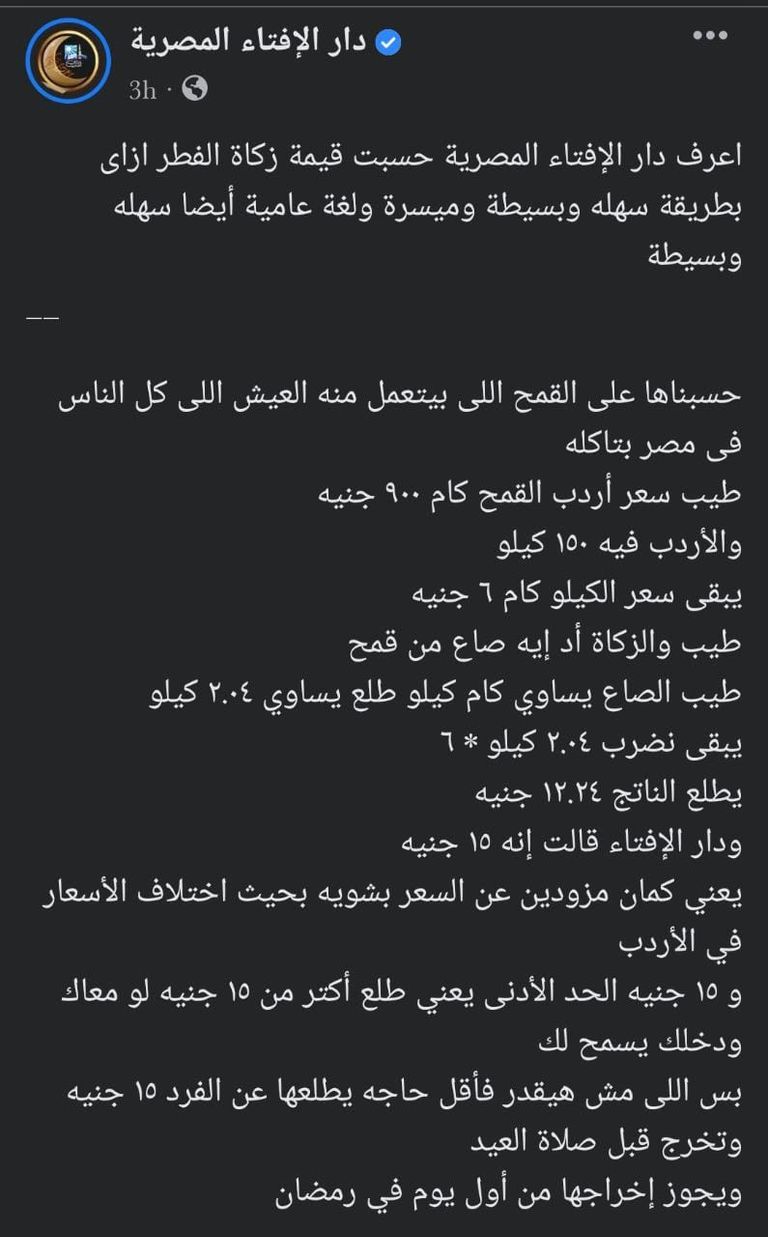The height and width of the screenshot is (1237, 768).
Task: Tap the 3h post timestamp
Action: [x=143, y=90]
